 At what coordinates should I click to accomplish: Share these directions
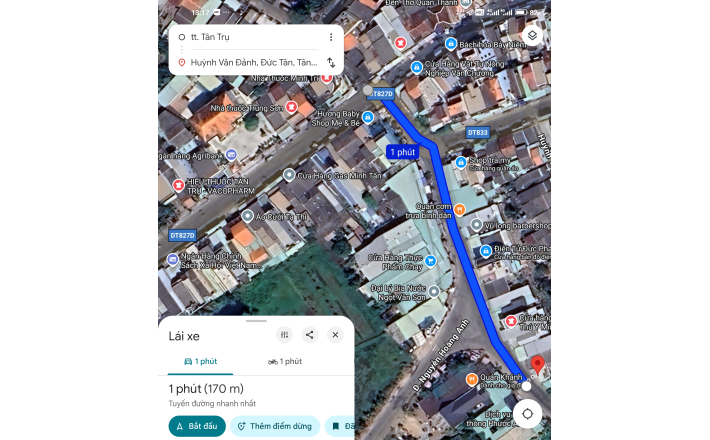click(310, 335)
